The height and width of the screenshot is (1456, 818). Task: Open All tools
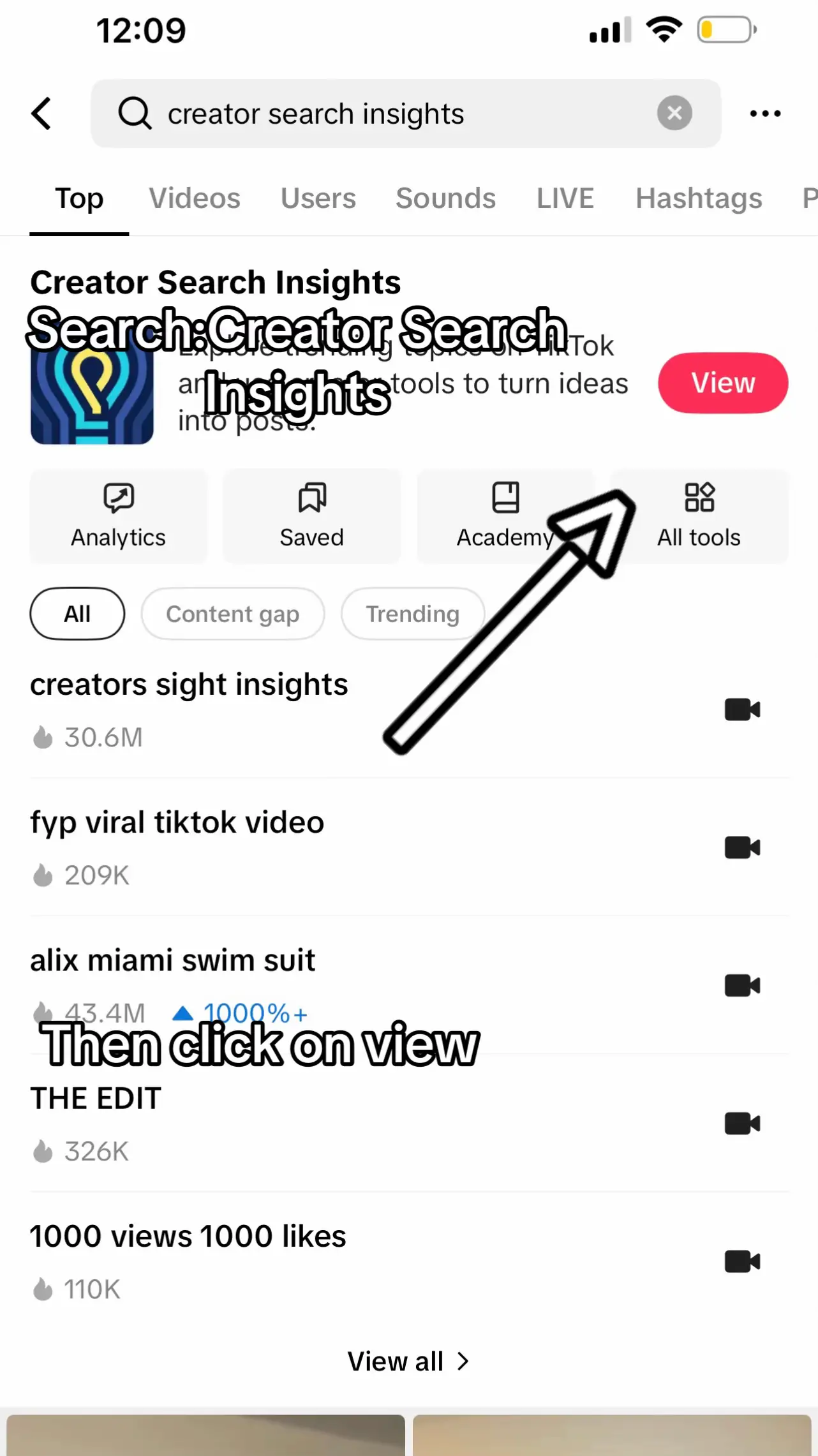tap(699, 516)
